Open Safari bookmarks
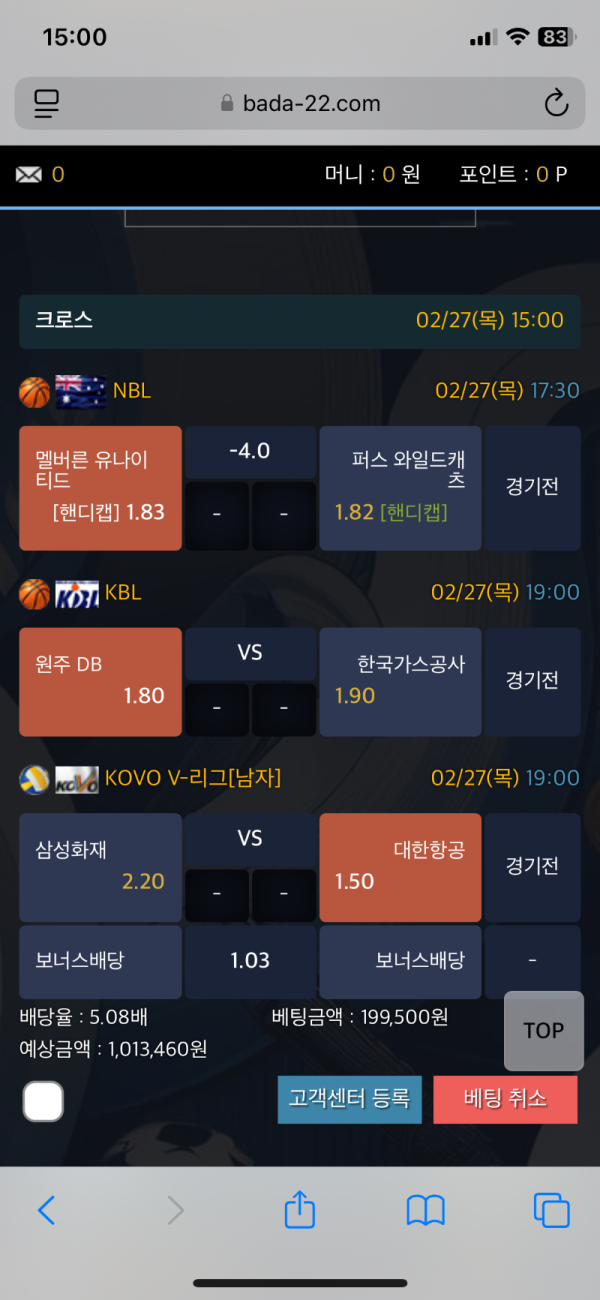 [426, 1211]
